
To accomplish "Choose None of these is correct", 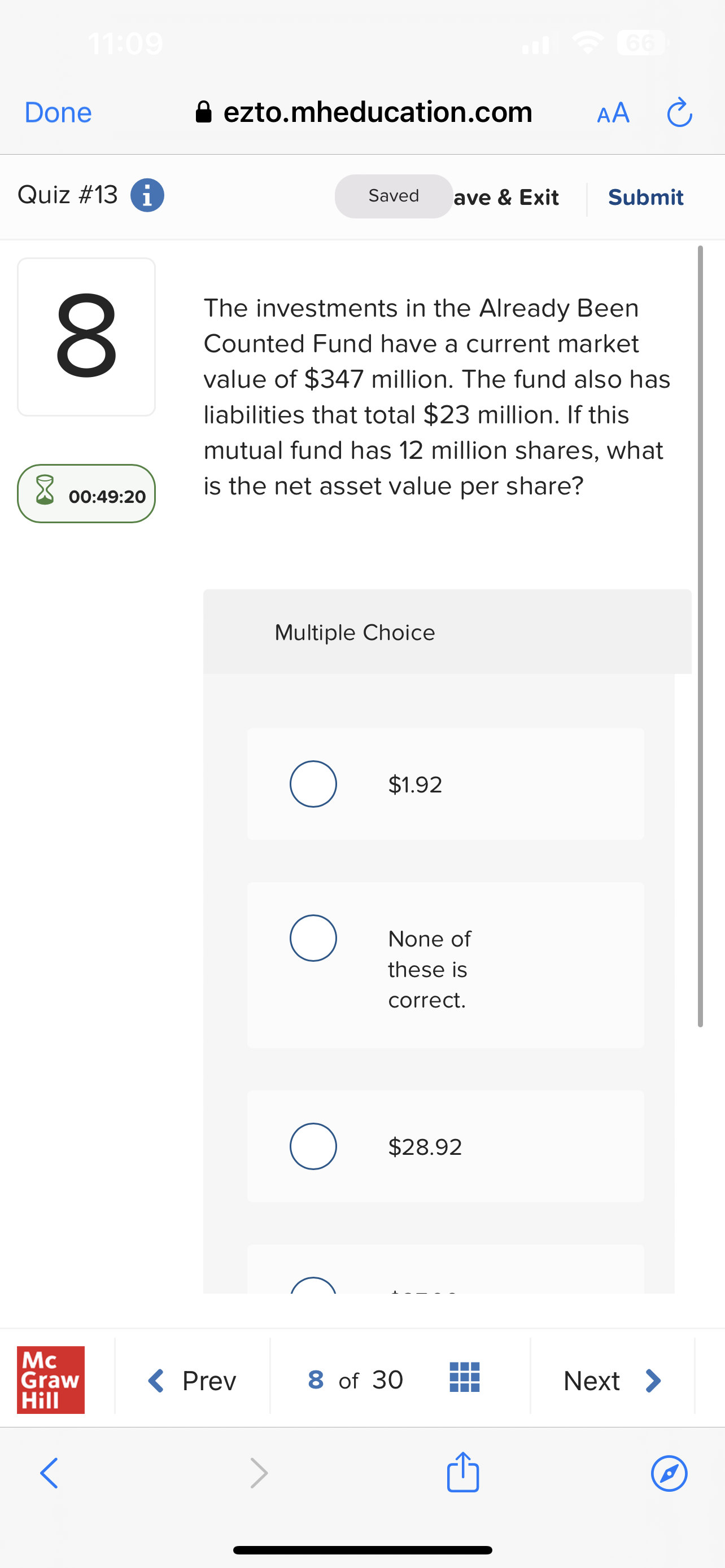I will coord(313,938).
